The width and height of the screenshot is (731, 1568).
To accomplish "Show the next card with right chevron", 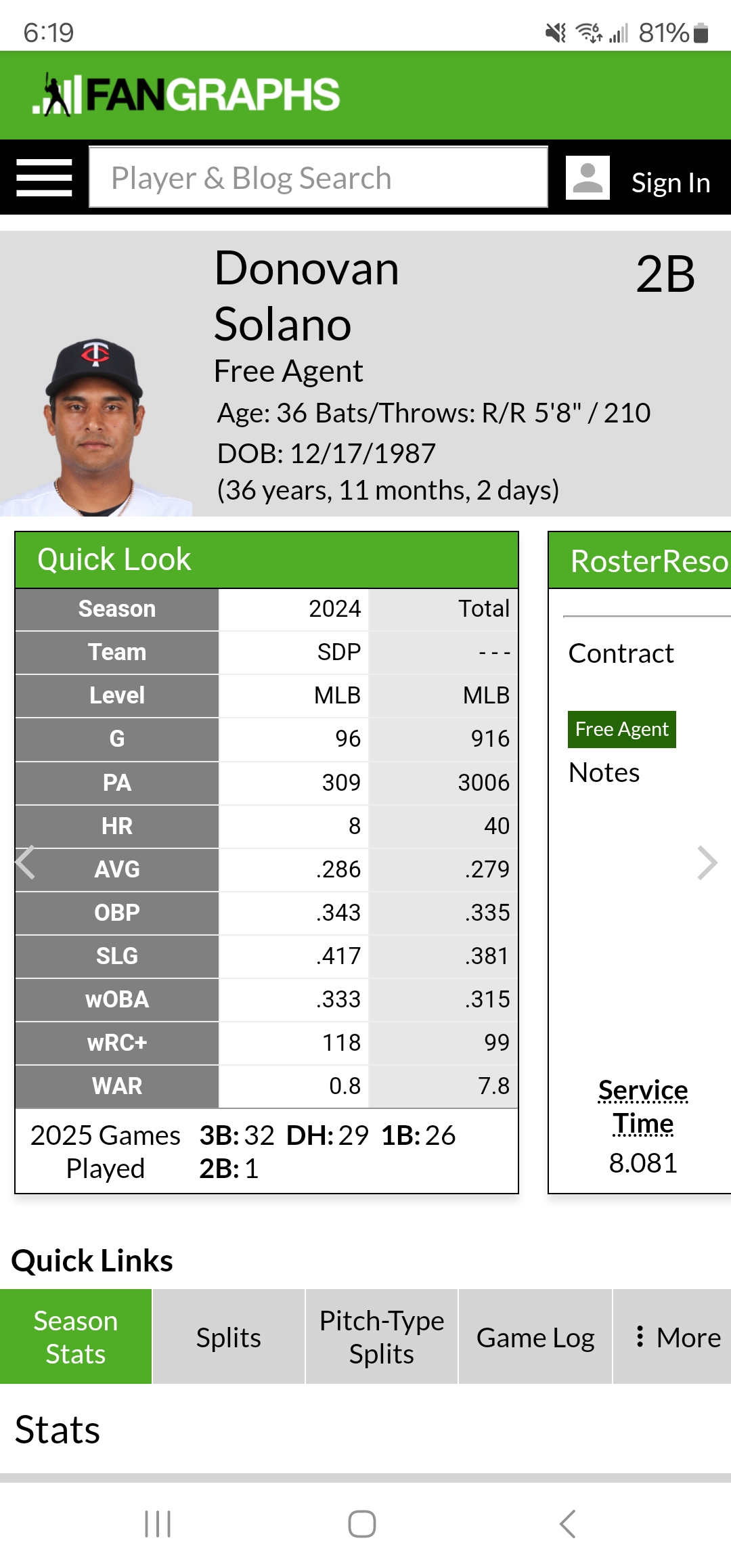I will coord(707,863).
